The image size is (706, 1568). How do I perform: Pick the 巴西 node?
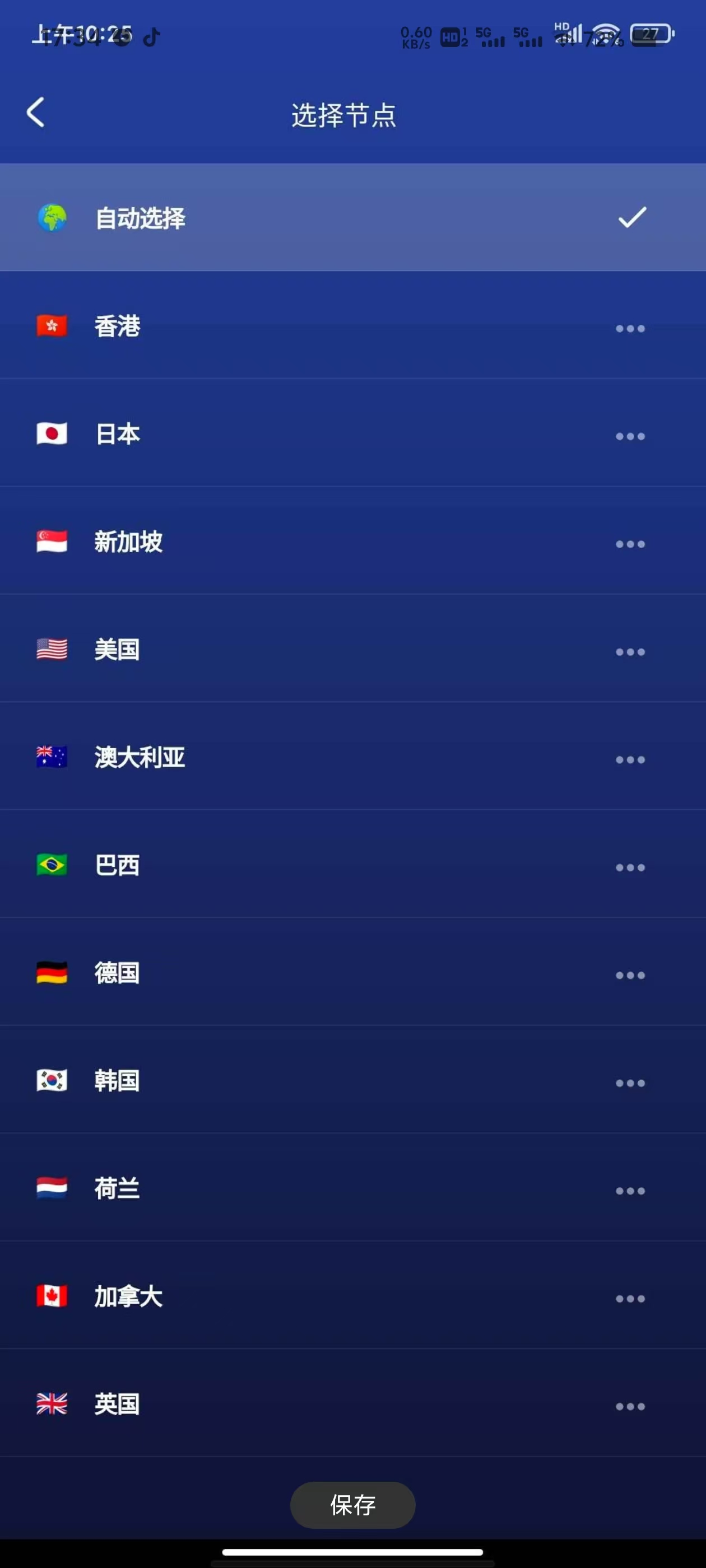coord(352,864)
